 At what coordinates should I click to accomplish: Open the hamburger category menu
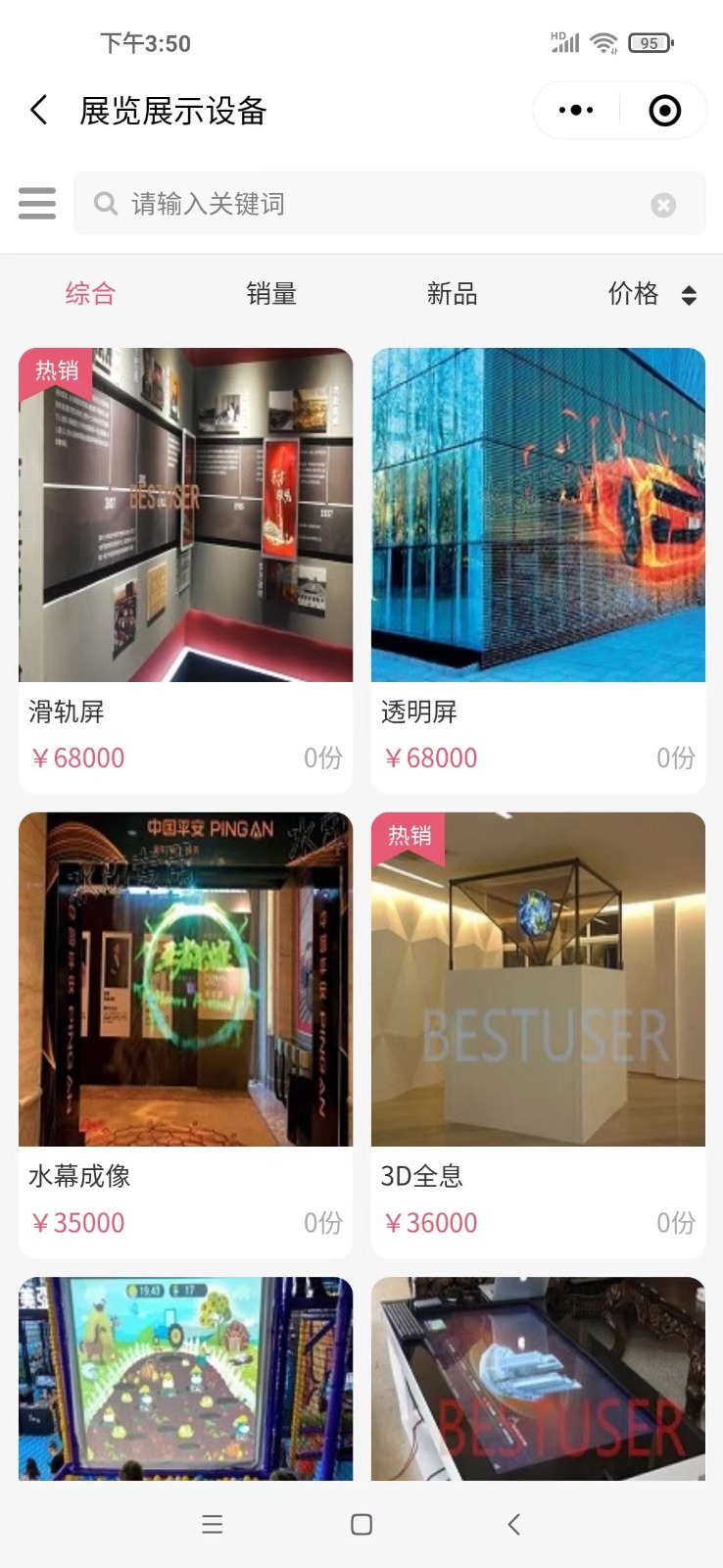coord(37,203)
